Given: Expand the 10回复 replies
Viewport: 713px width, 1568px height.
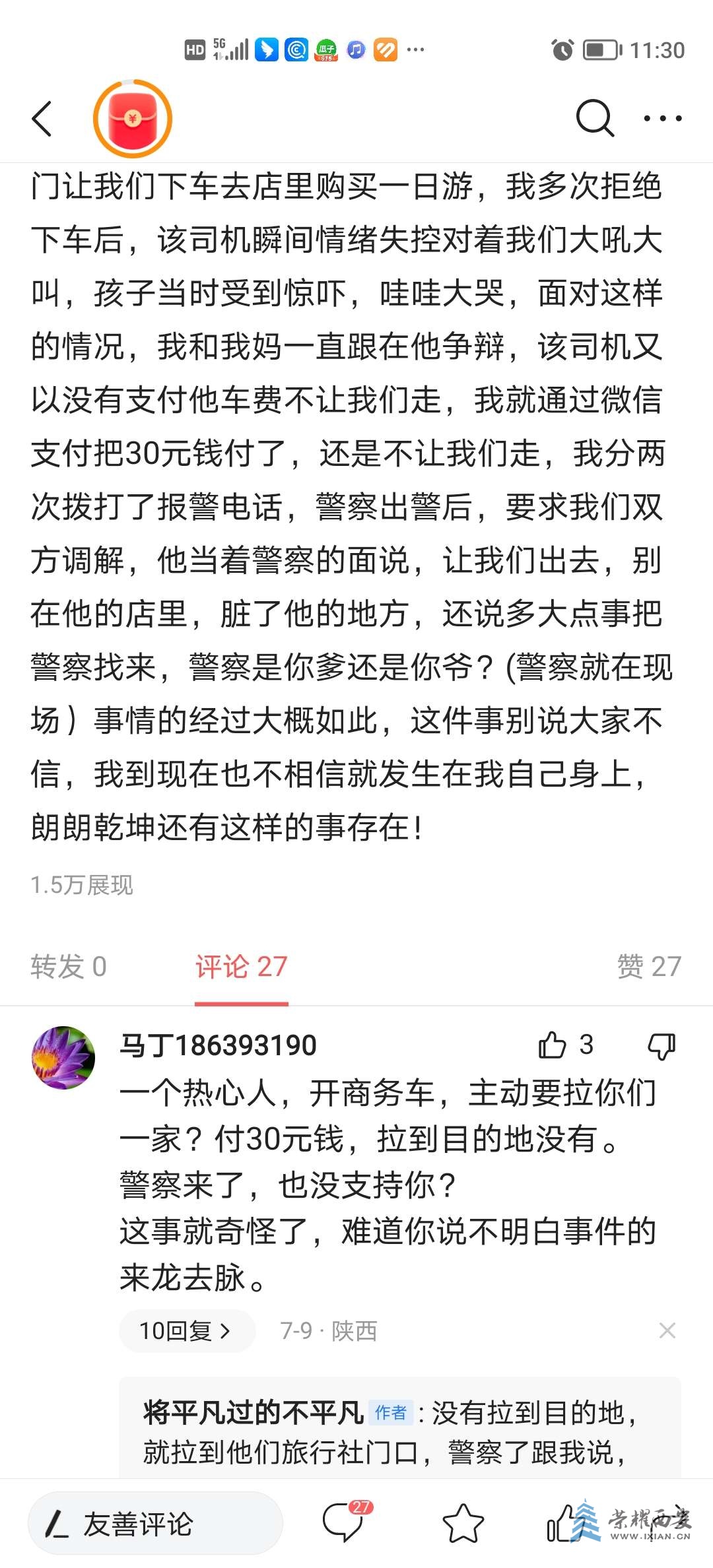Looking at the screenshot, I should tap(186, 1331).
